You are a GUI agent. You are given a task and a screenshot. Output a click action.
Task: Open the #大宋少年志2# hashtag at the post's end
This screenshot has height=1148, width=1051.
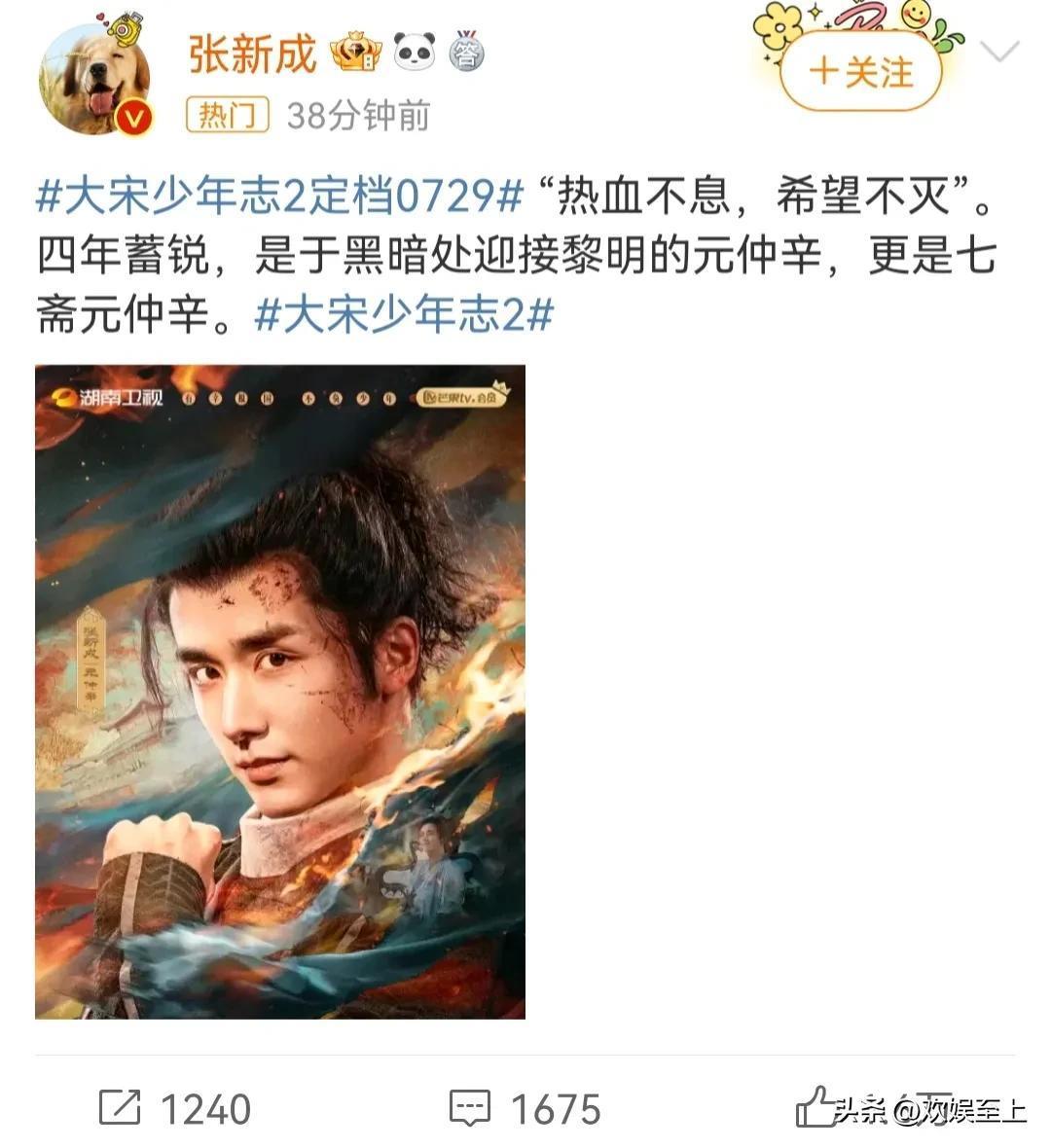(x=404, y=316)
